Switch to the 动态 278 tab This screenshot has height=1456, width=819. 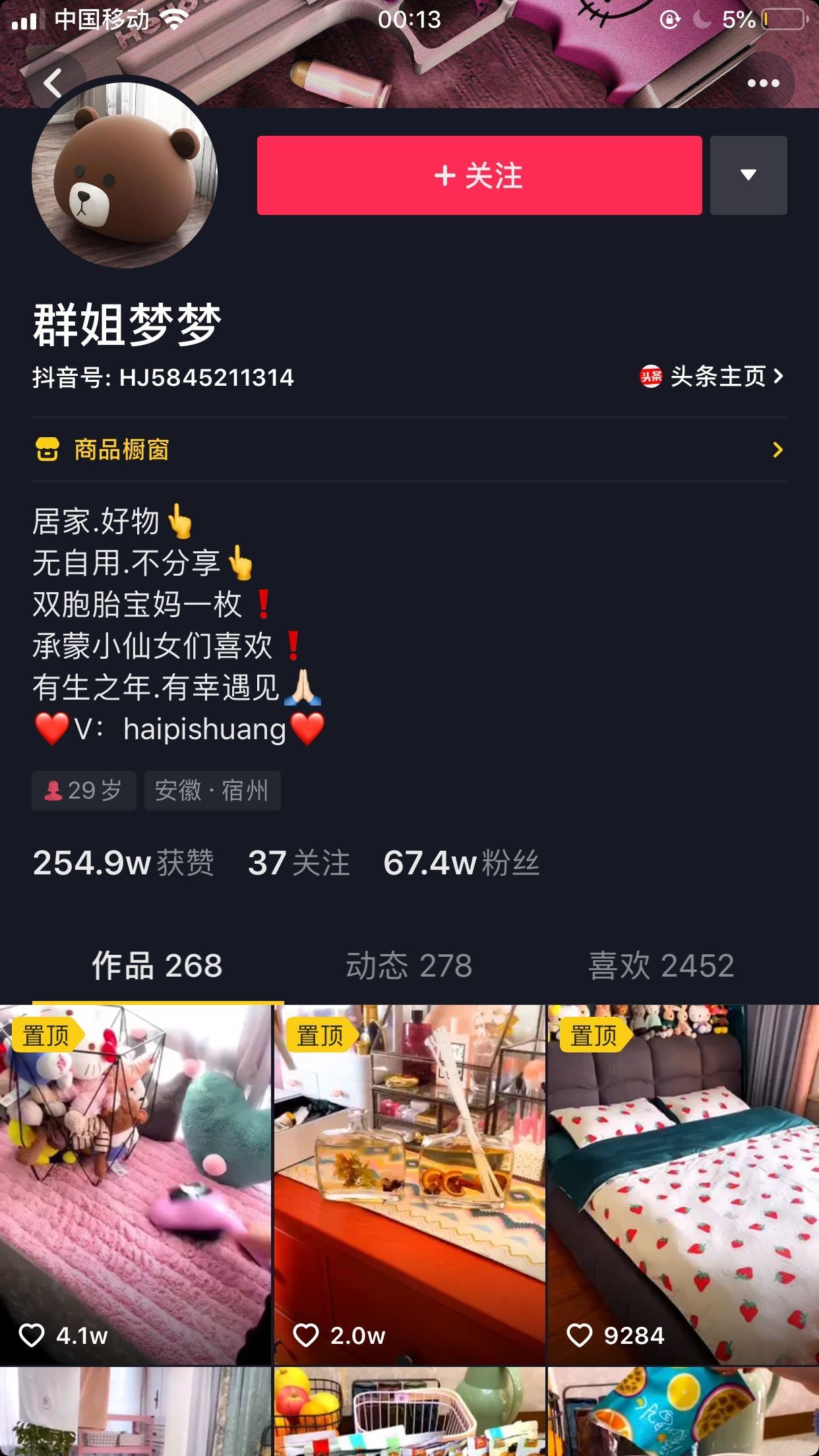point(409,966)
